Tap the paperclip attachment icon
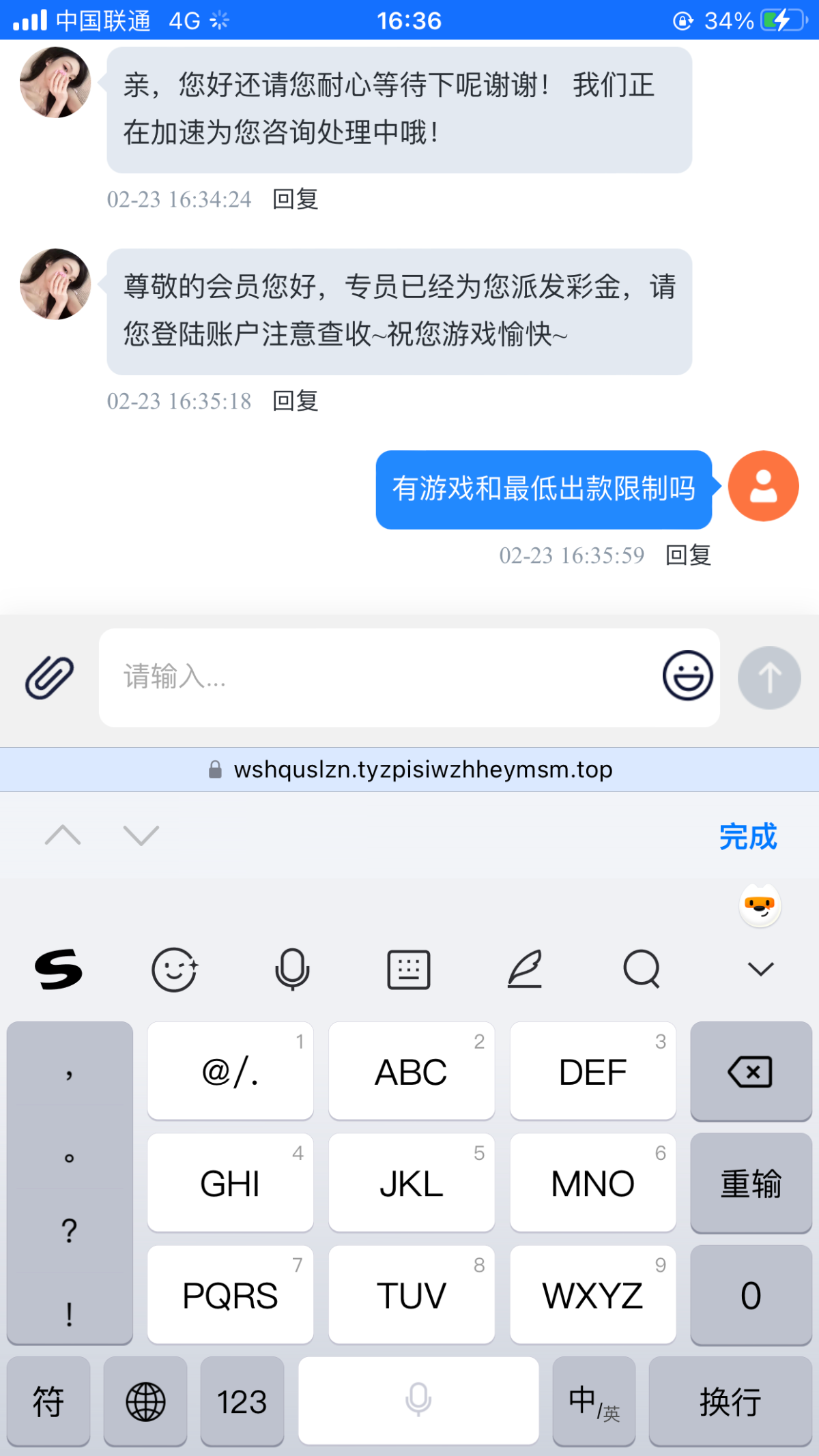The width and height of the screenshot is (819, 1456). [49, 678]
